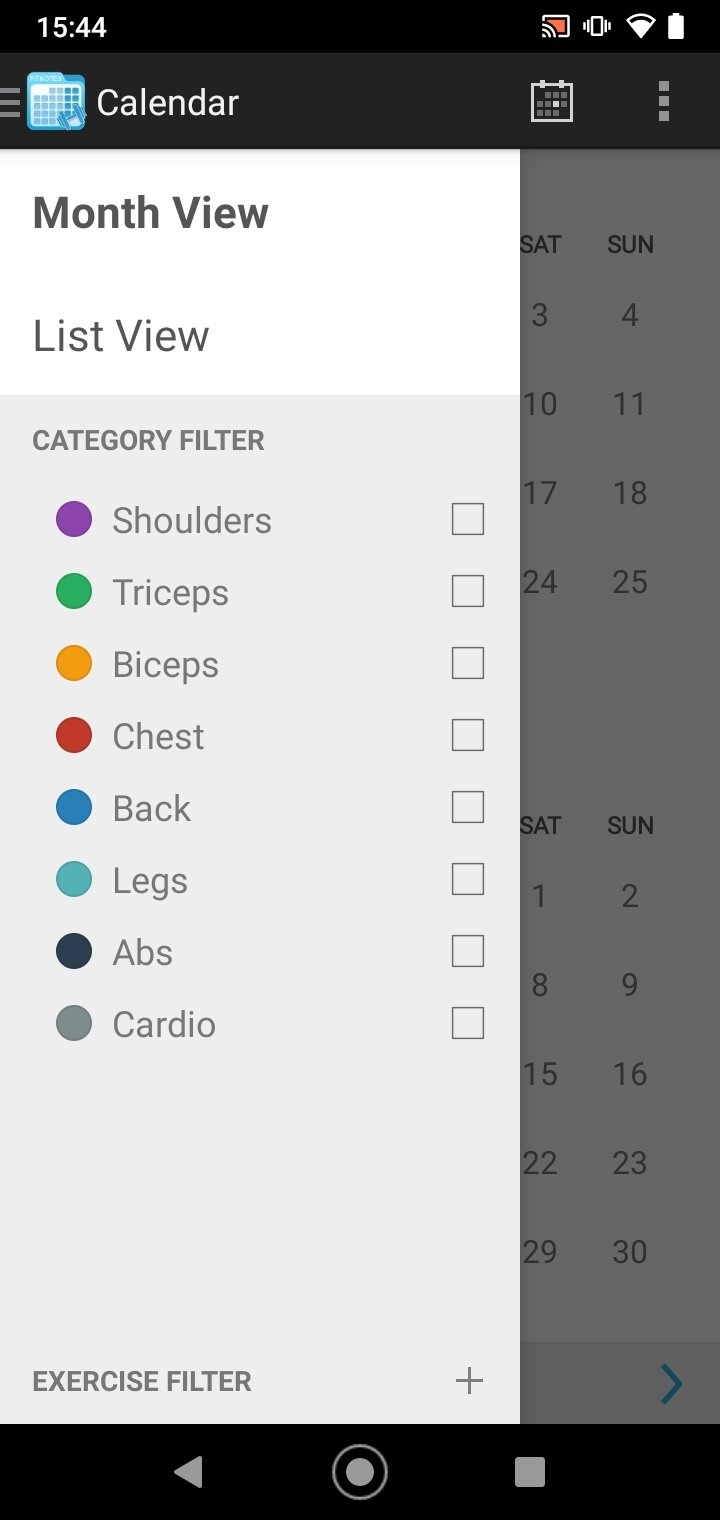Jump to today using calendar icon
This screenshot has height=1520, width=720.
tap(552, 102)
